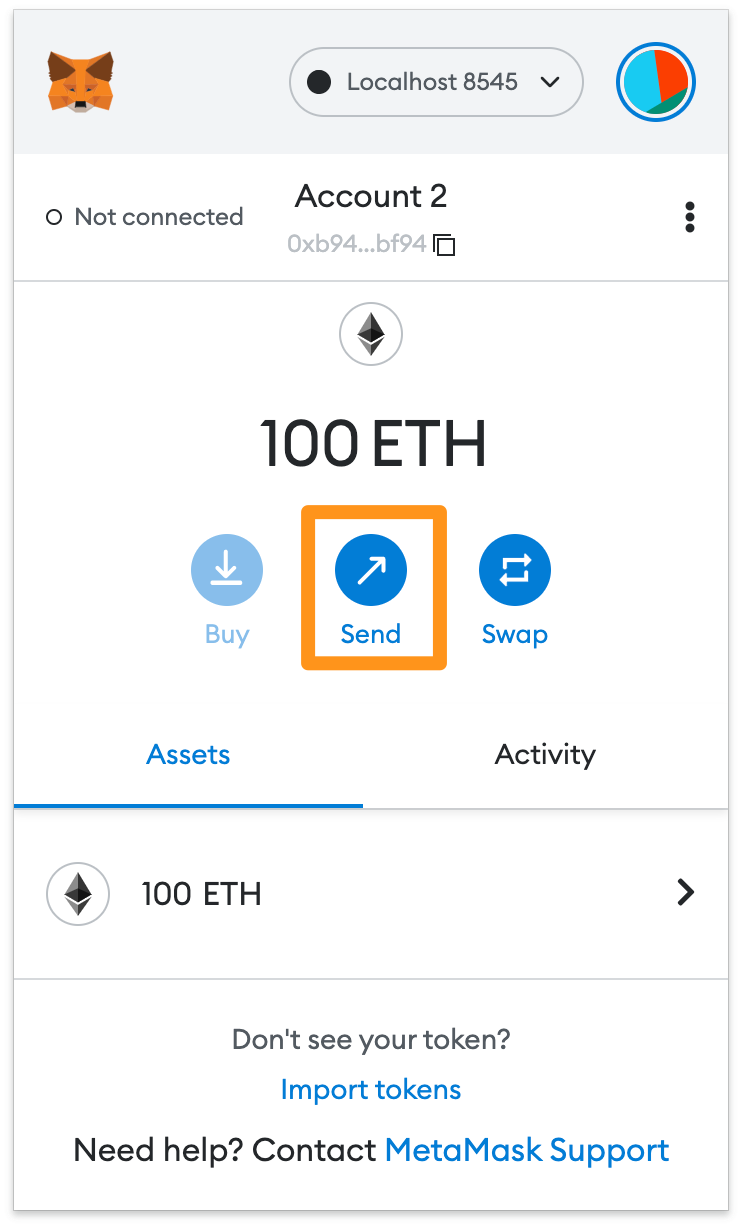742x1228 pixels.
Task: Tap the Not connected status indicator
Action: click(x=145, y=217)
